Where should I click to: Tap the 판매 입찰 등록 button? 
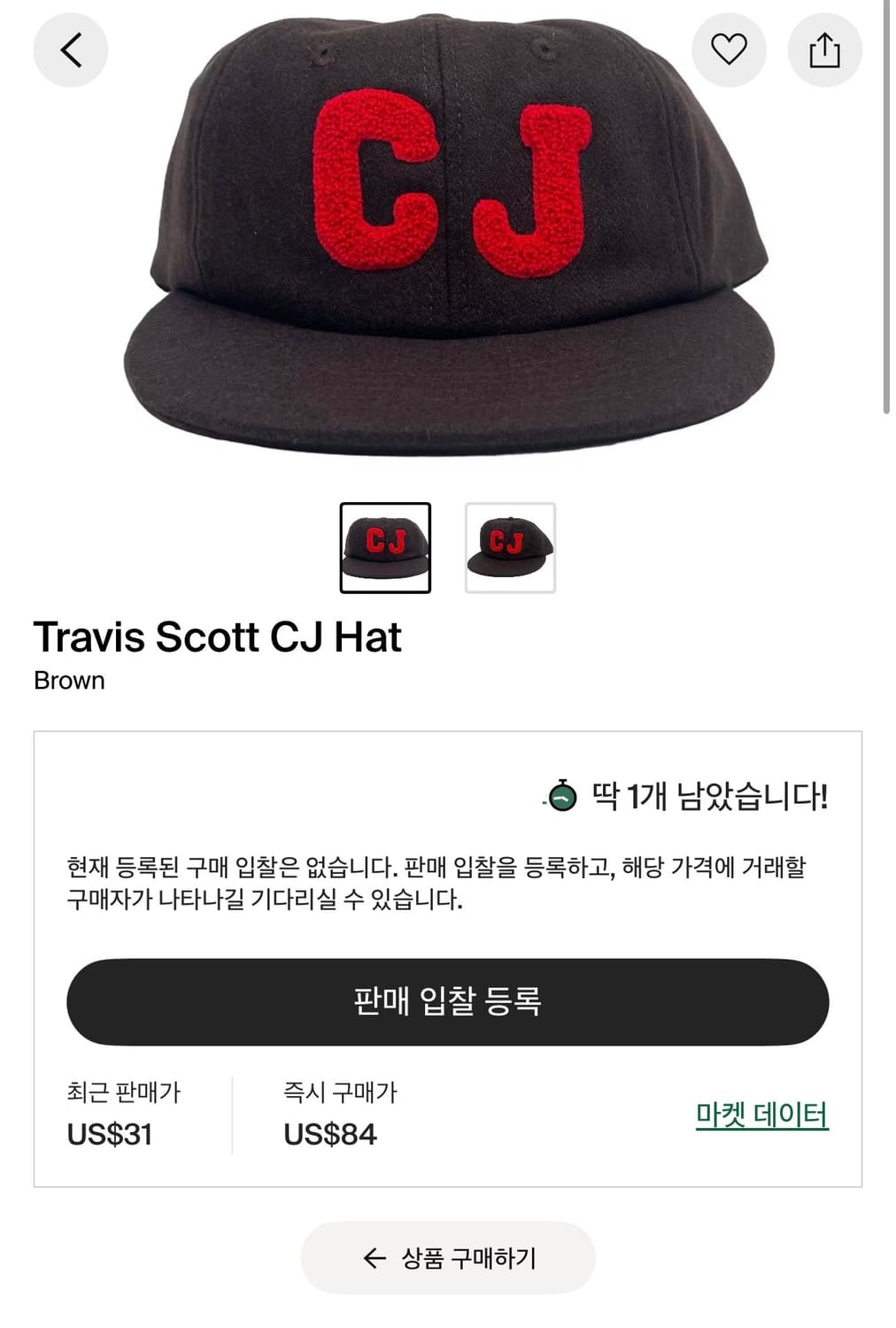[448, 1001]
